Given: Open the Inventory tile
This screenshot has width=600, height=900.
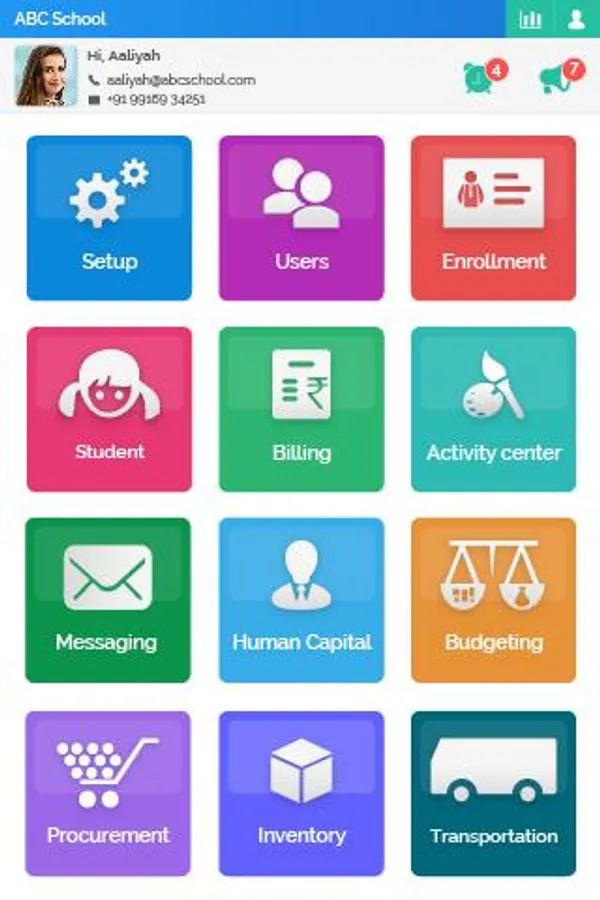Looking at the screenshot, I should coord(301,793).
